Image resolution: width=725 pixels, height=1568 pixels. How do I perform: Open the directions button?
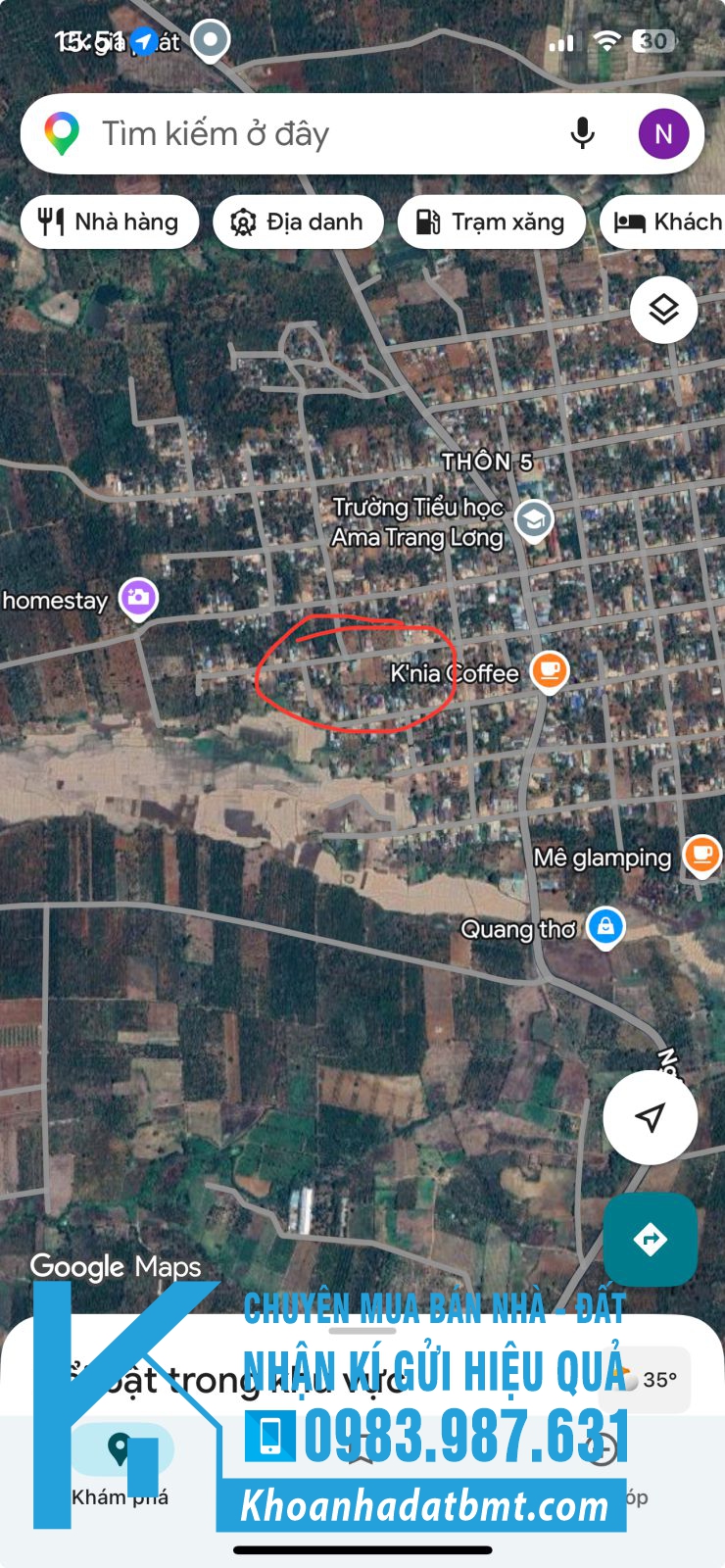[x=650, y=1240]
